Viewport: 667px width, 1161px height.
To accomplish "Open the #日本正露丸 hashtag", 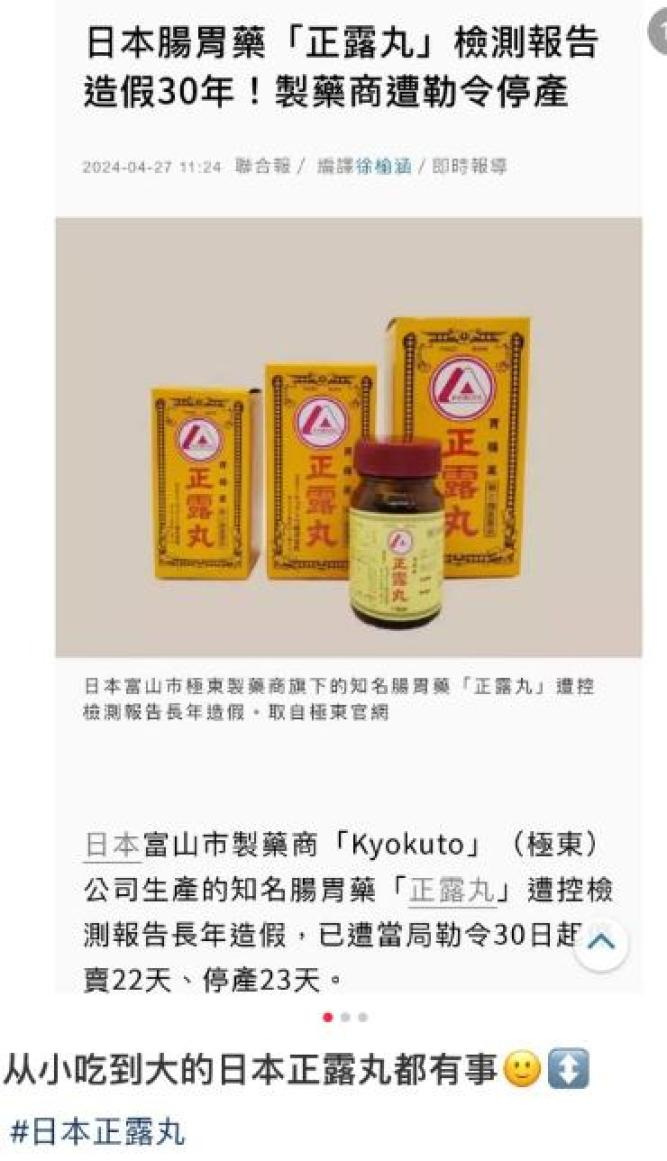I will (x=97, y=1133).
